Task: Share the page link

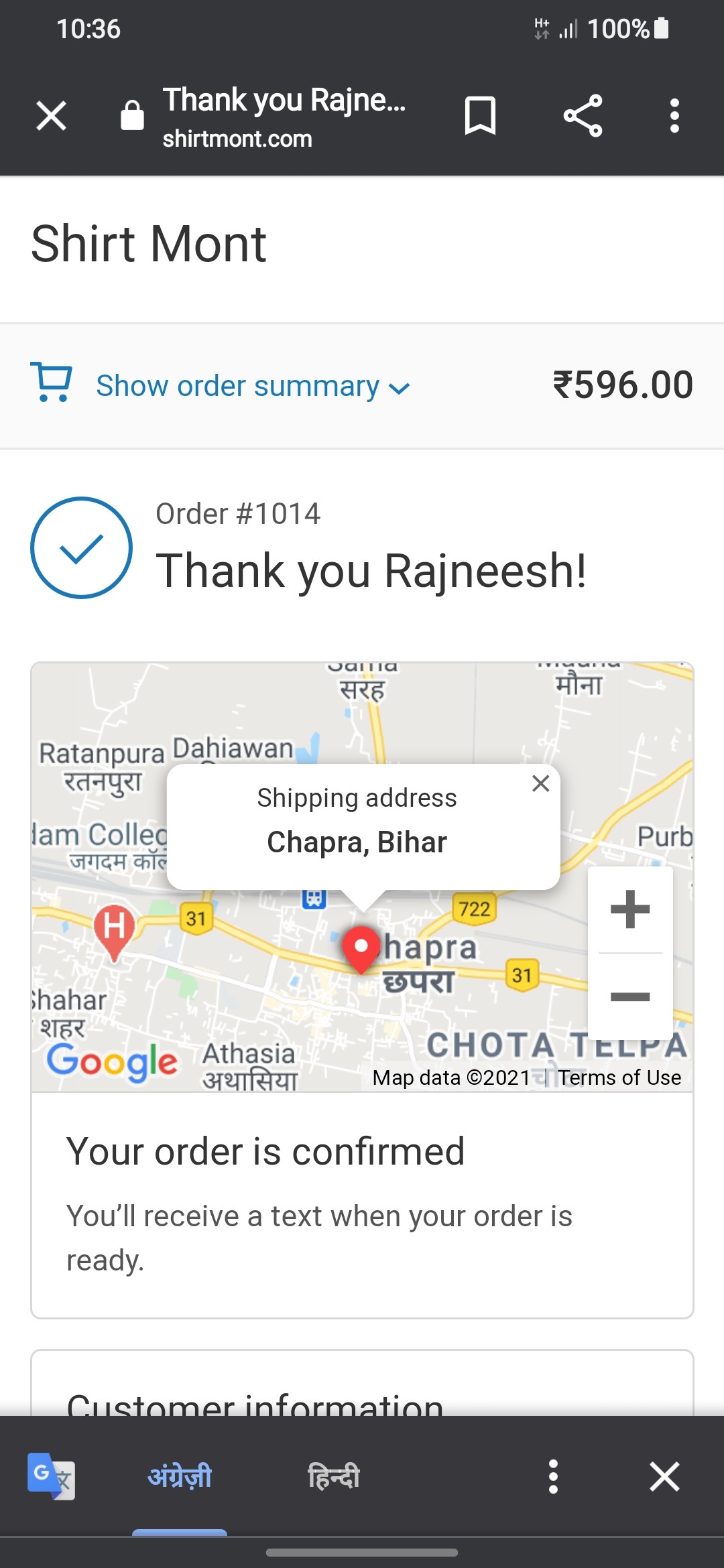Action: click(x=583, y=116)
